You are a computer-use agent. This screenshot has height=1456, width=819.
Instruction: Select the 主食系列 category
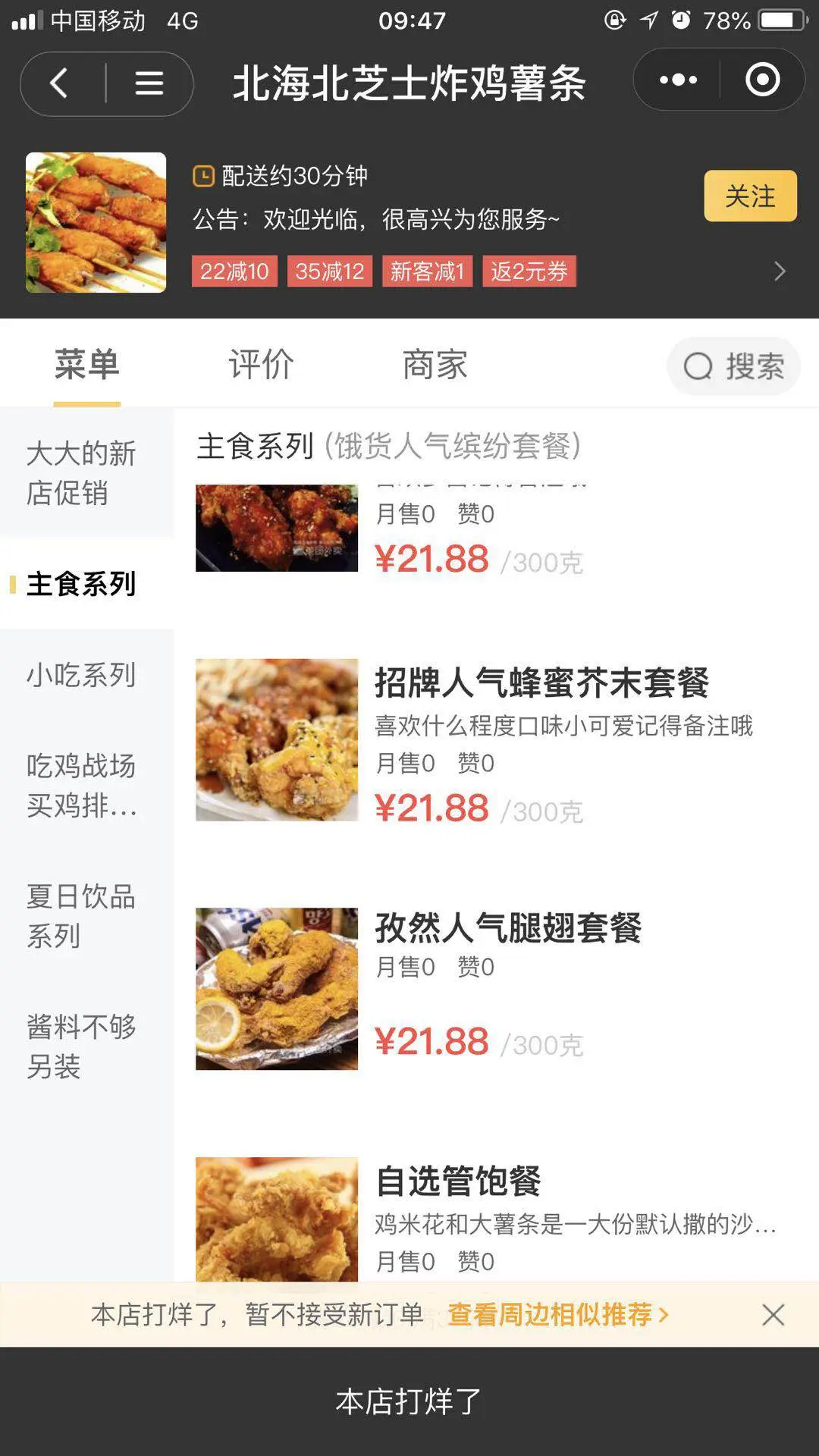[x=81, y=584]
